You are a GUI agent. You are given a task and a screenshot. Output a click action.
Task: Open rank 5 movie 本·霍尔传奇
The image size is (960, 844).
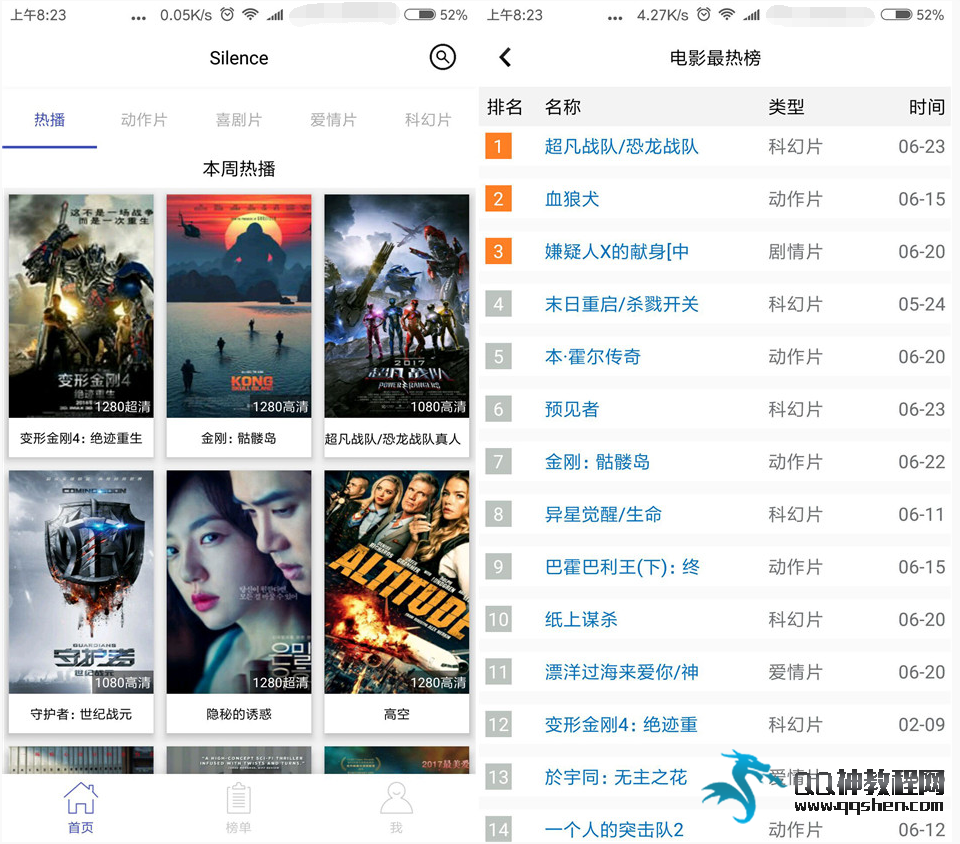(593, 356)
